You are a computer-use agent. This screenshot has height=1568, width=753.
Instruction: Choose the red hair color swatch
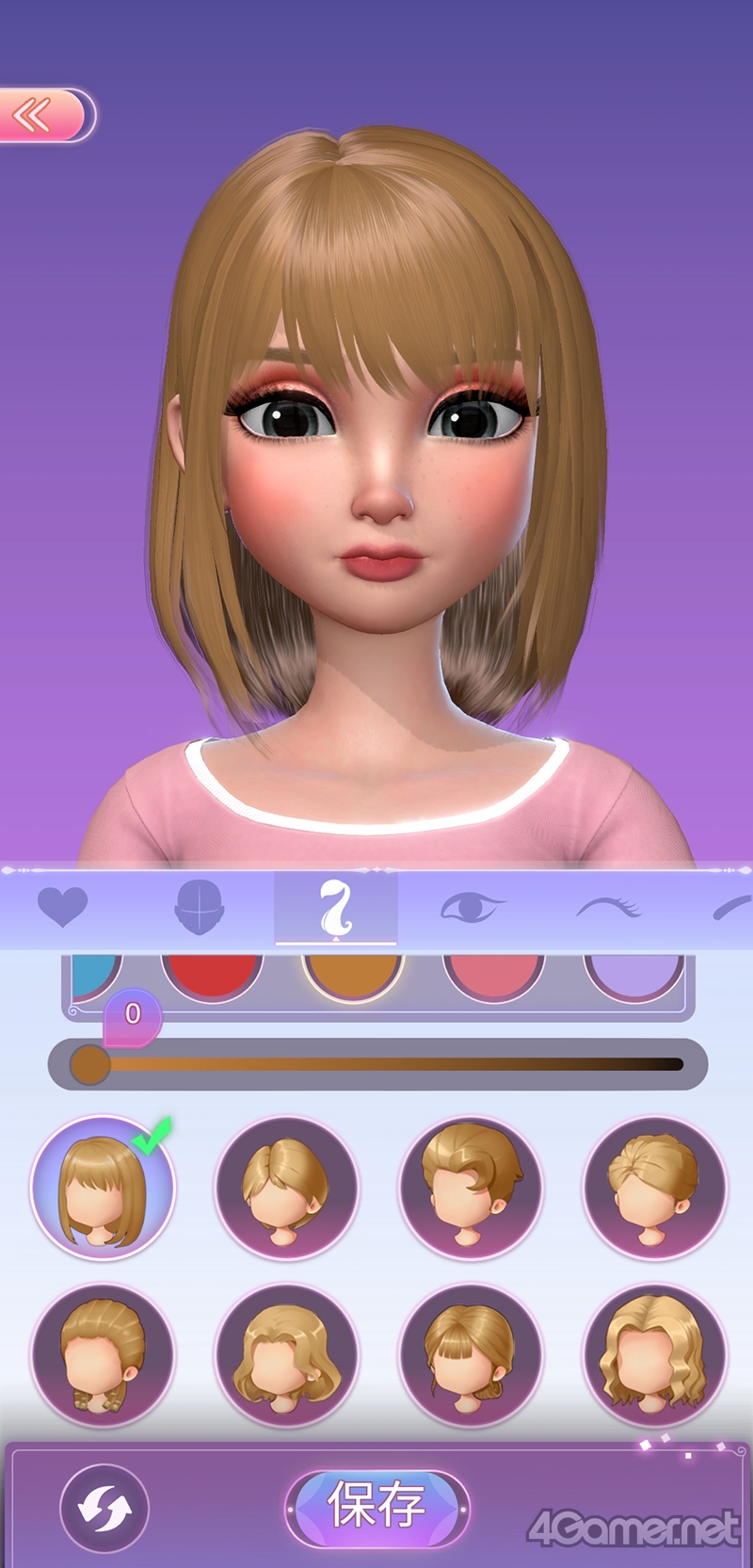212,976
